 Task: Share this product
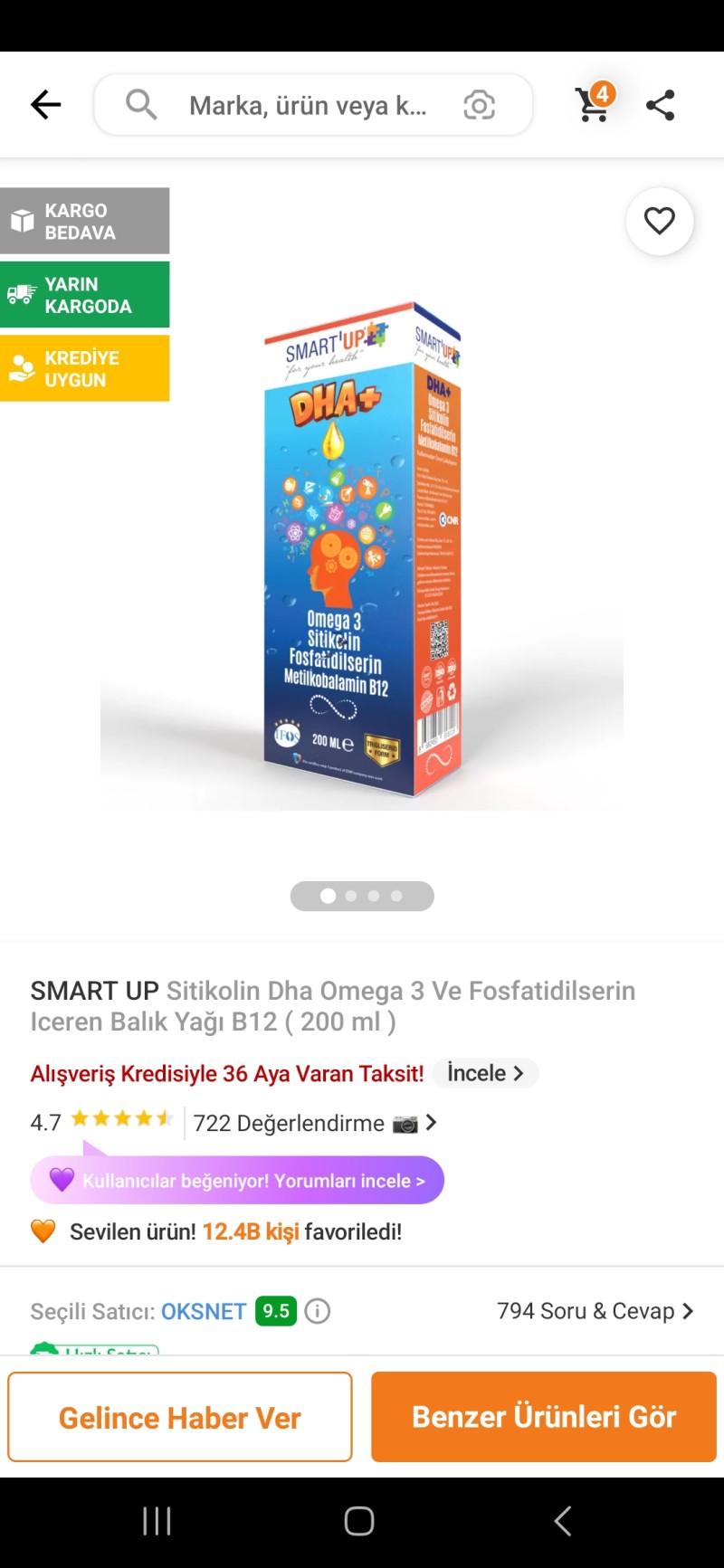pyautogui.click(x=661, y=105)
